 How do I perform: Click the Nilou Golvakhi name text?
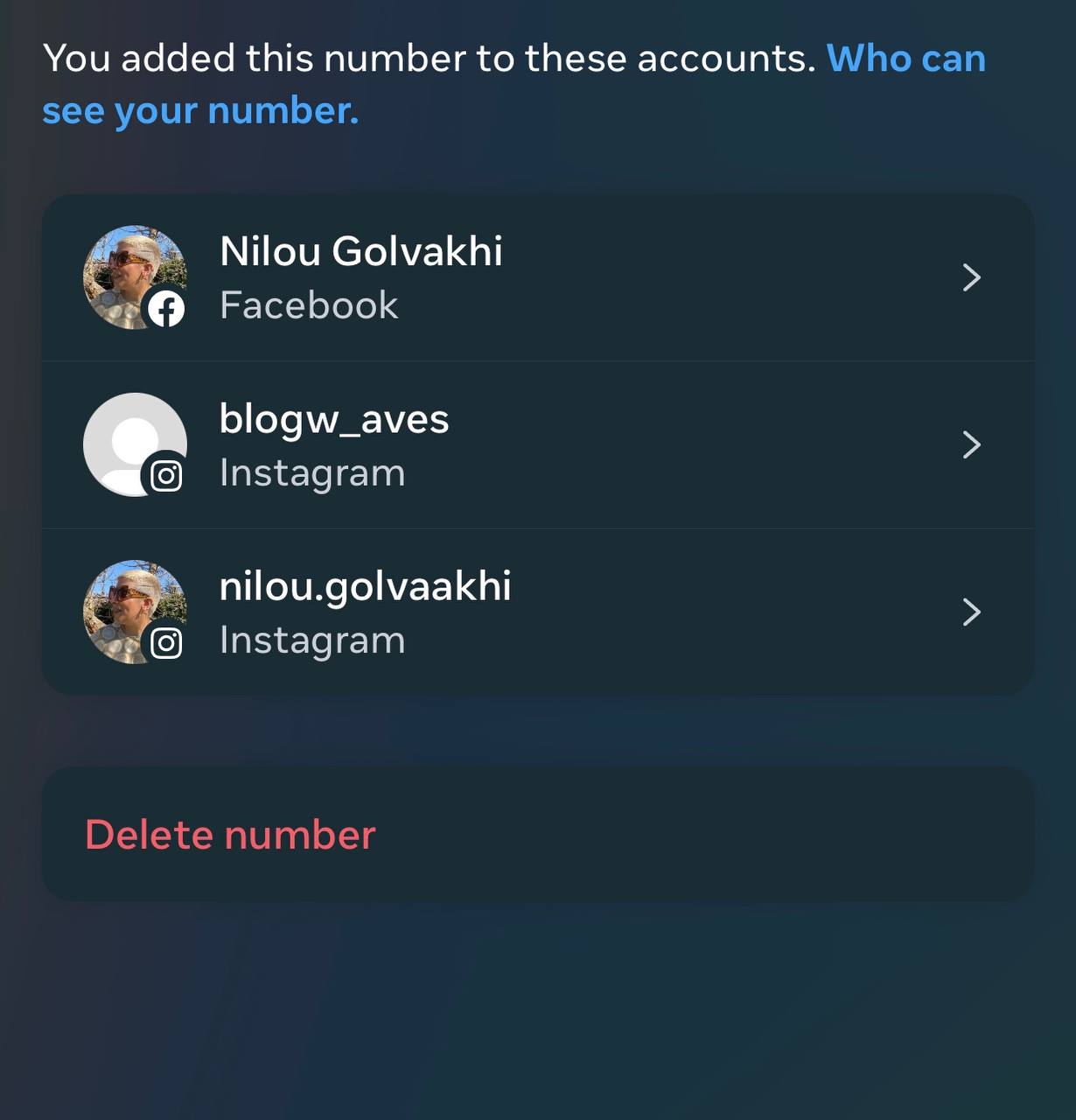tap(361, 251)
